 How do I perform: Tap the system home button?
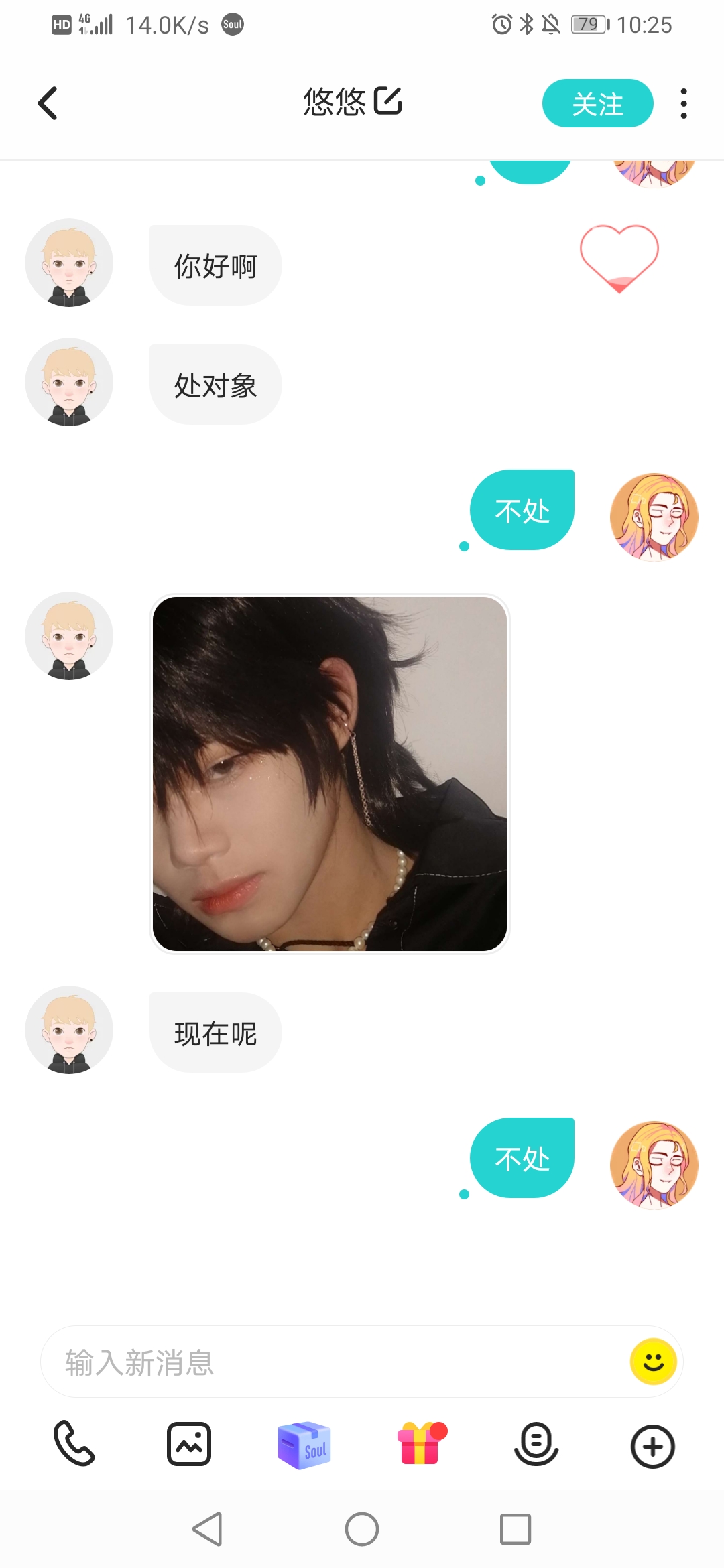point(362,1529)
